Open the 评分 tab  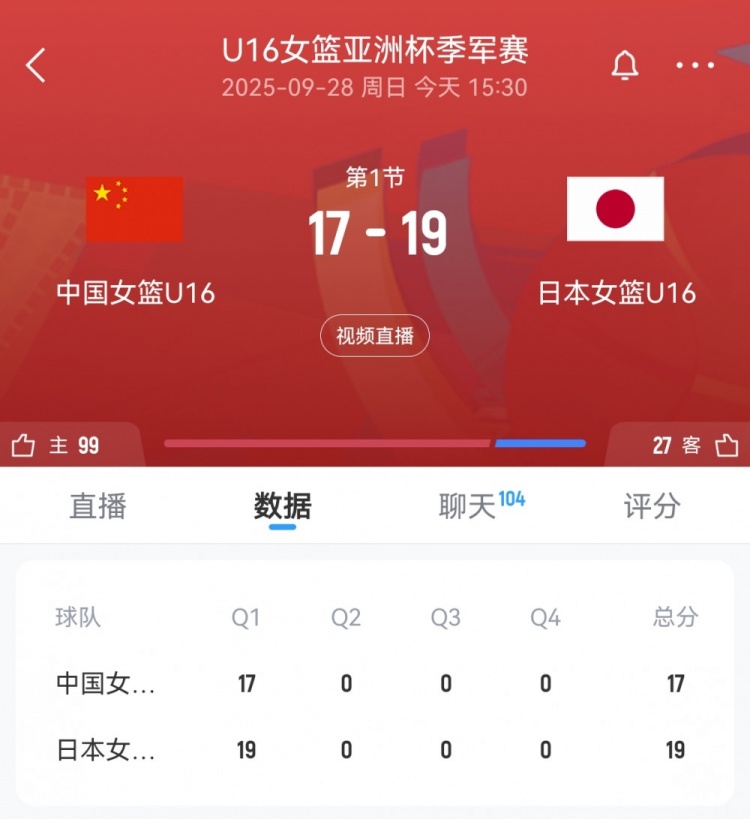651,507
